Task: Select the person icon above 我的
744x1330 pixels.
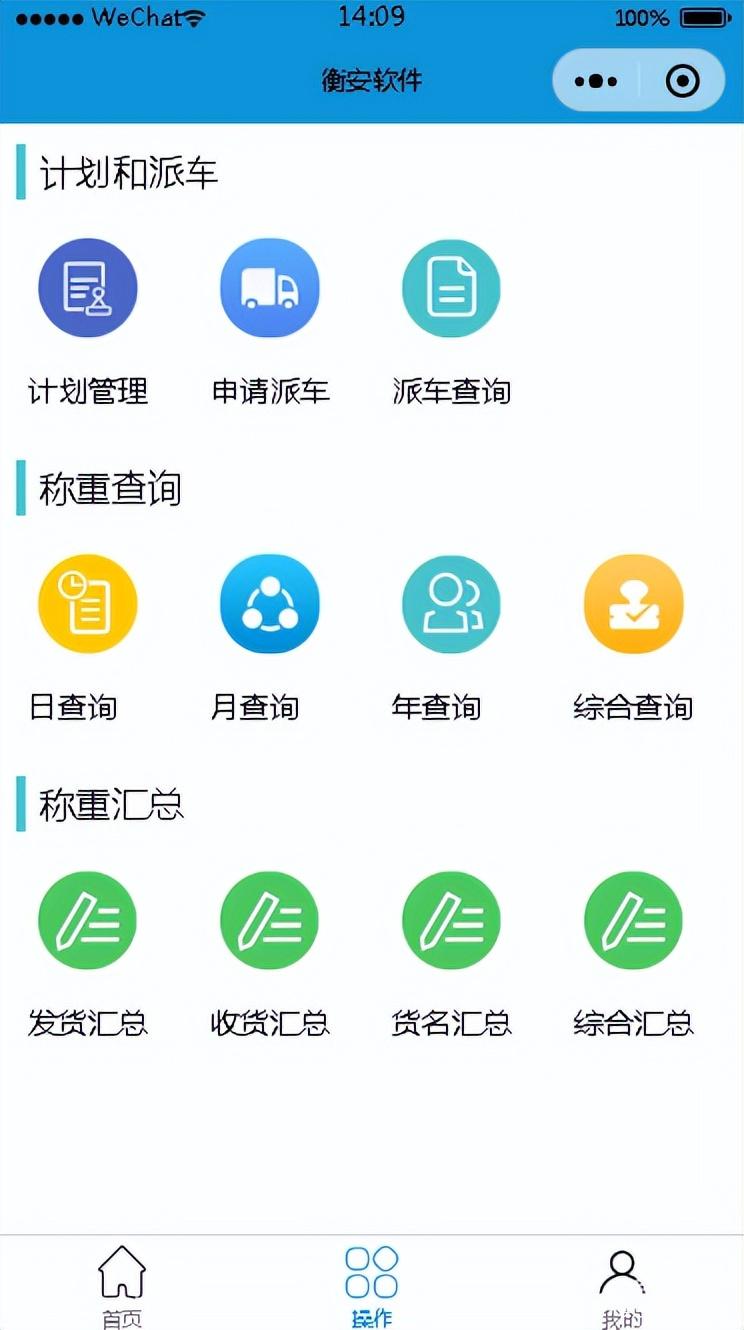Action: [x=620, y=1270]
